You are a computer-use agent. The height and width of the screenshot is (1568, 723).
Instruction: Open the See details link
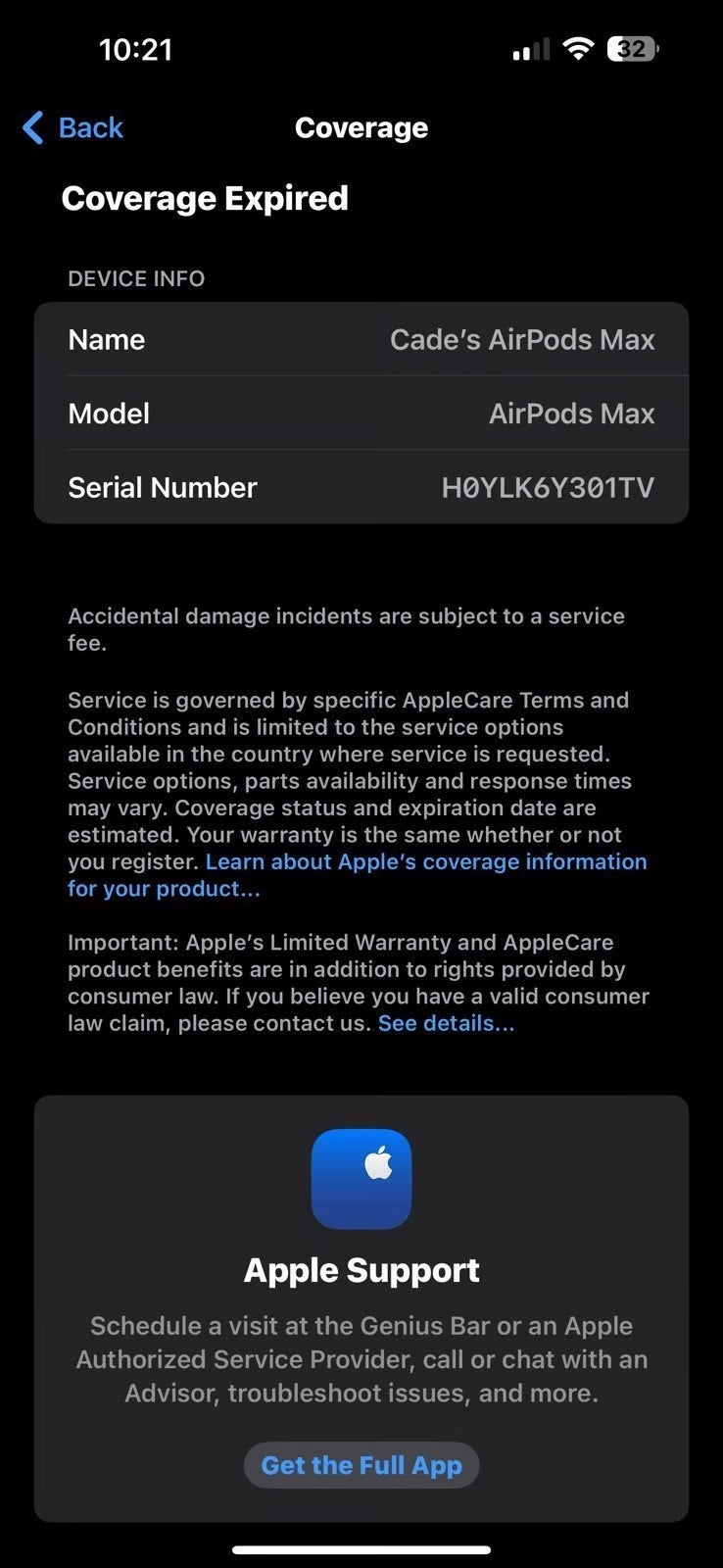click(446, 1023)
